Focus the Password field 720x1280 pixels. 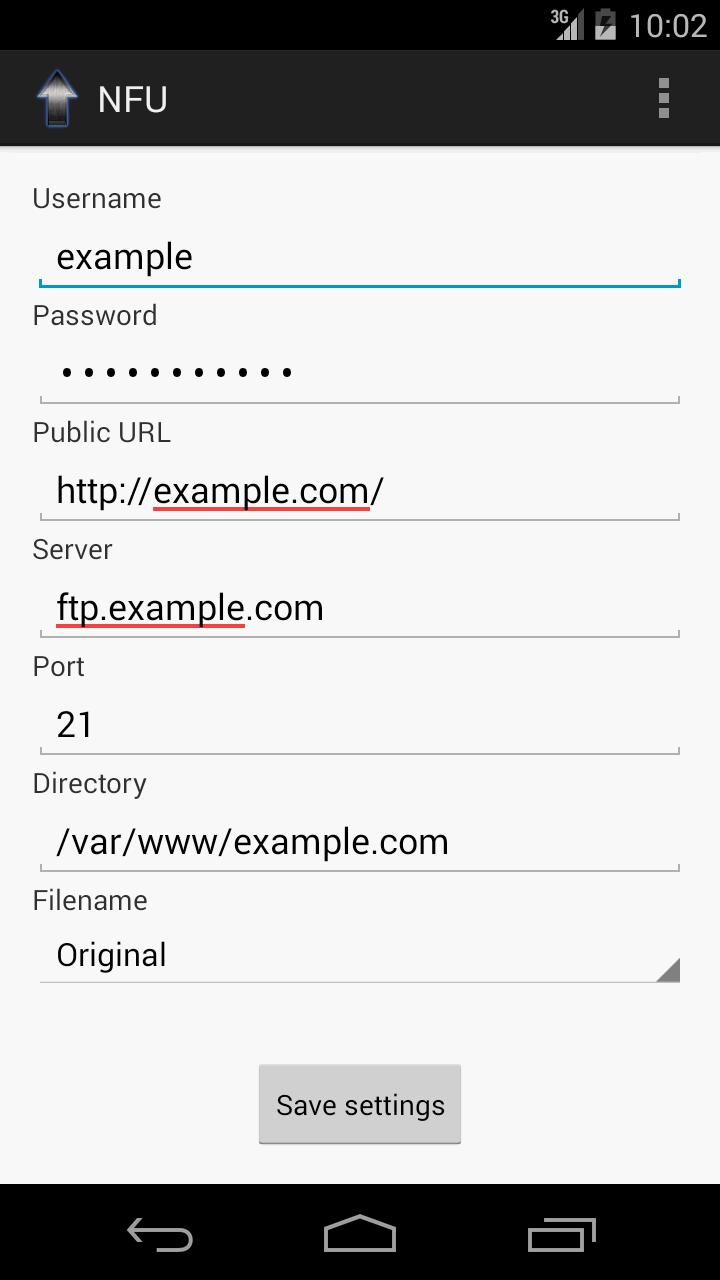pos(360,374)
